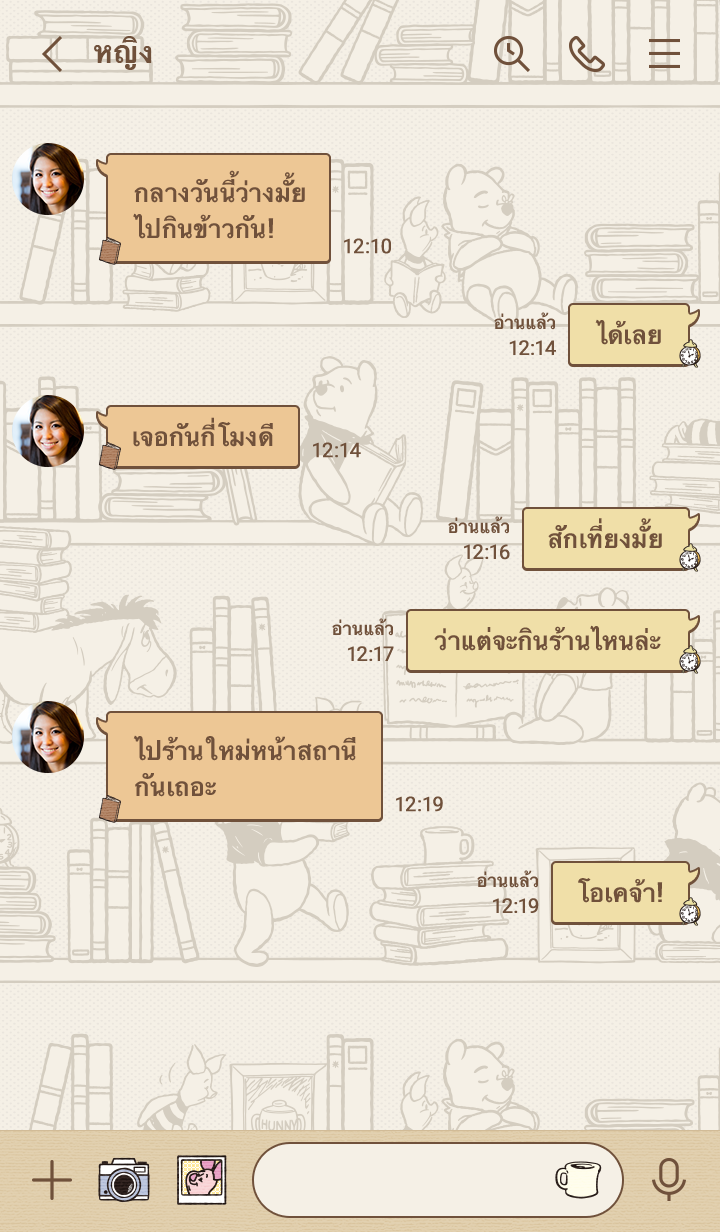
Task: Open the plus attachment options
Action: 52,1181
